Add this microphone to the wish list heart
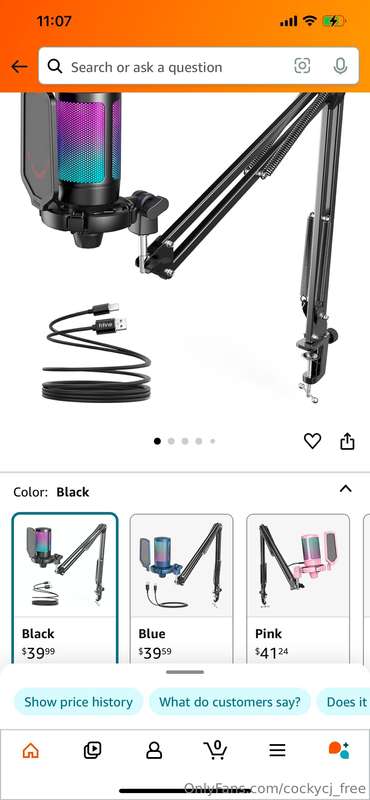This screenshot has width=370, height=800. tap(312, 441)
